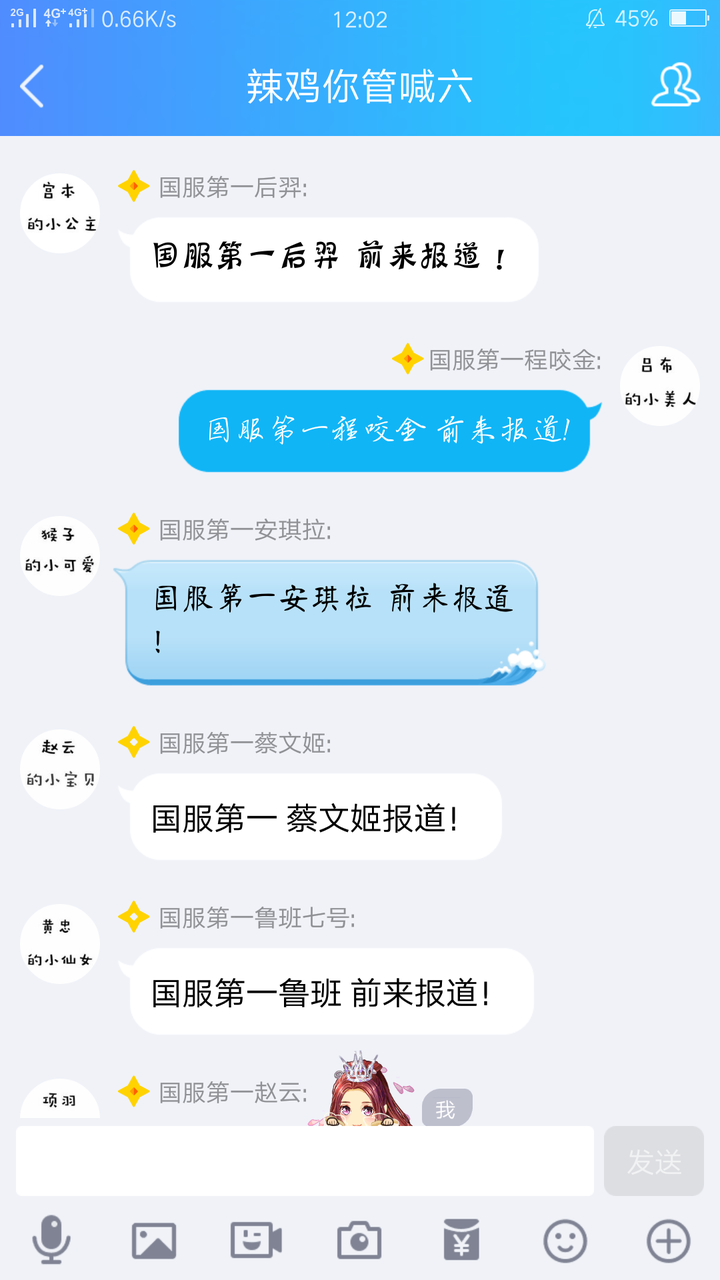Open avatar of 国服第一鲁班七号

click(60, 943)
